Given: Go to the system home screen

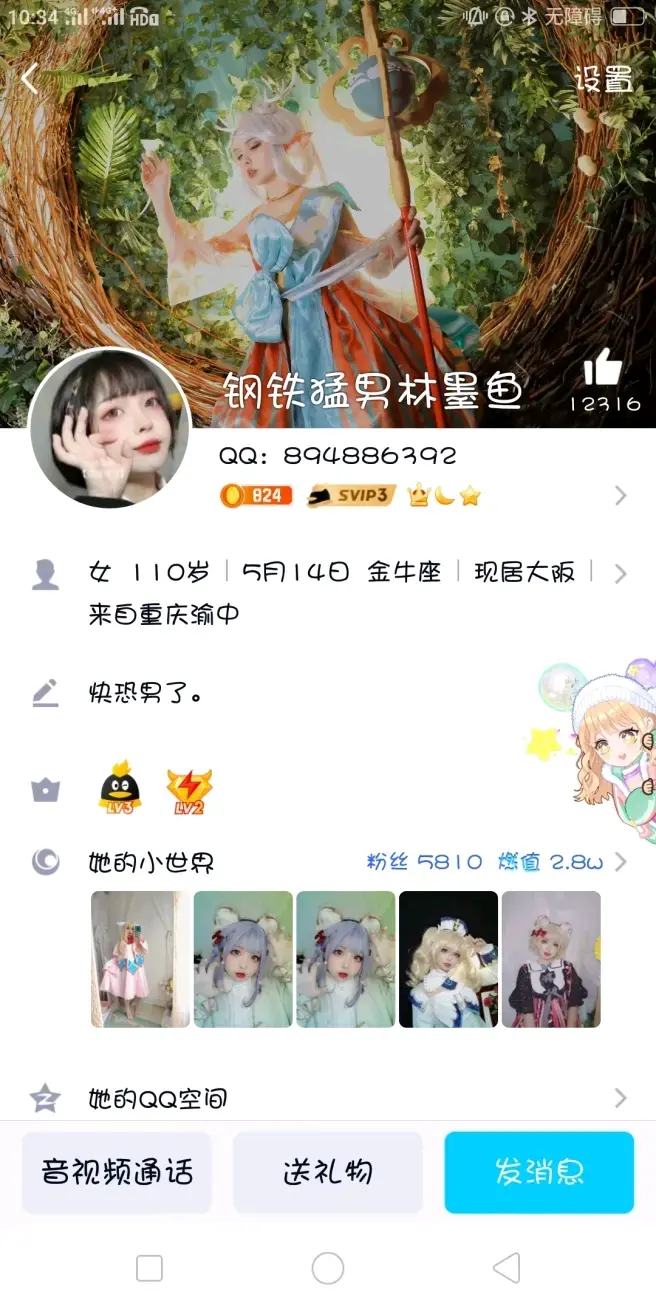Looking at the screenshot, I should click(328, 1269).
